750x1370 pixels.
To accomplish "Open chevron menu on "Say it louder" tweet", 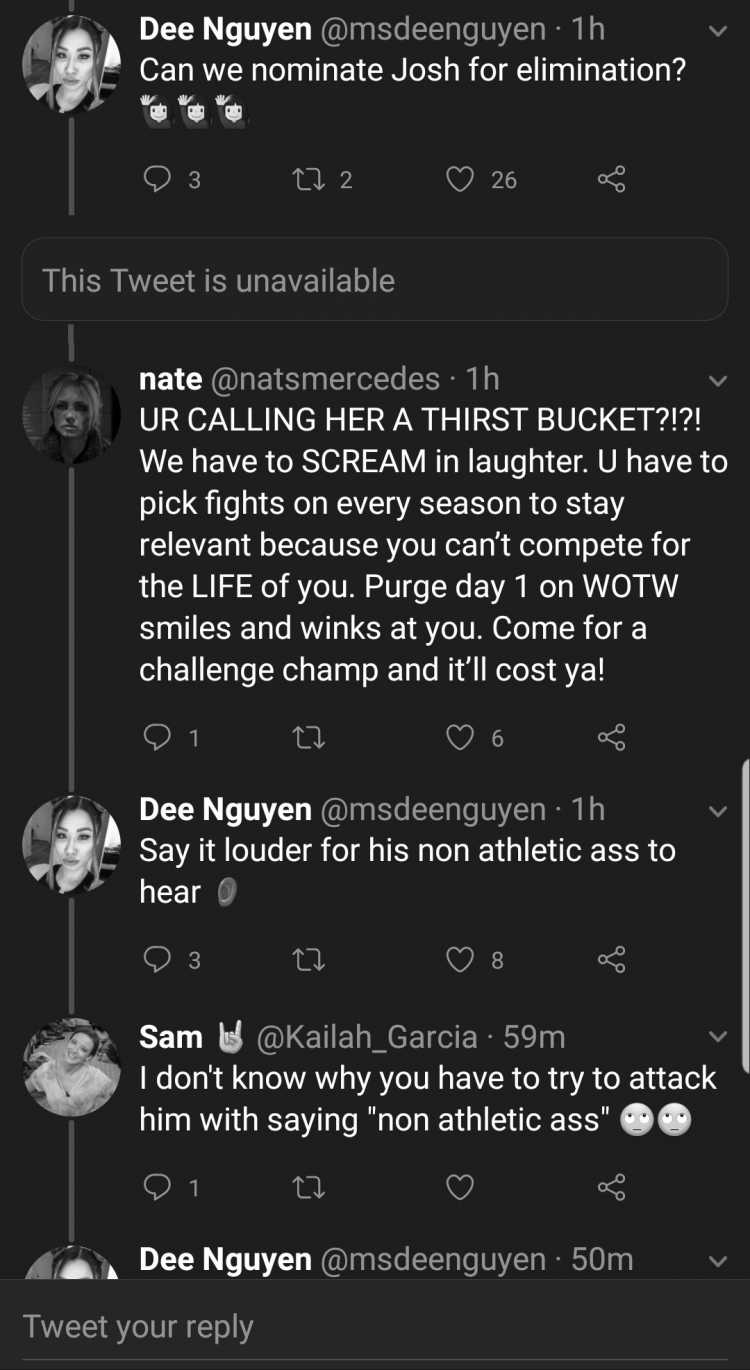I will pyautogui.click(x=718, y=811).
